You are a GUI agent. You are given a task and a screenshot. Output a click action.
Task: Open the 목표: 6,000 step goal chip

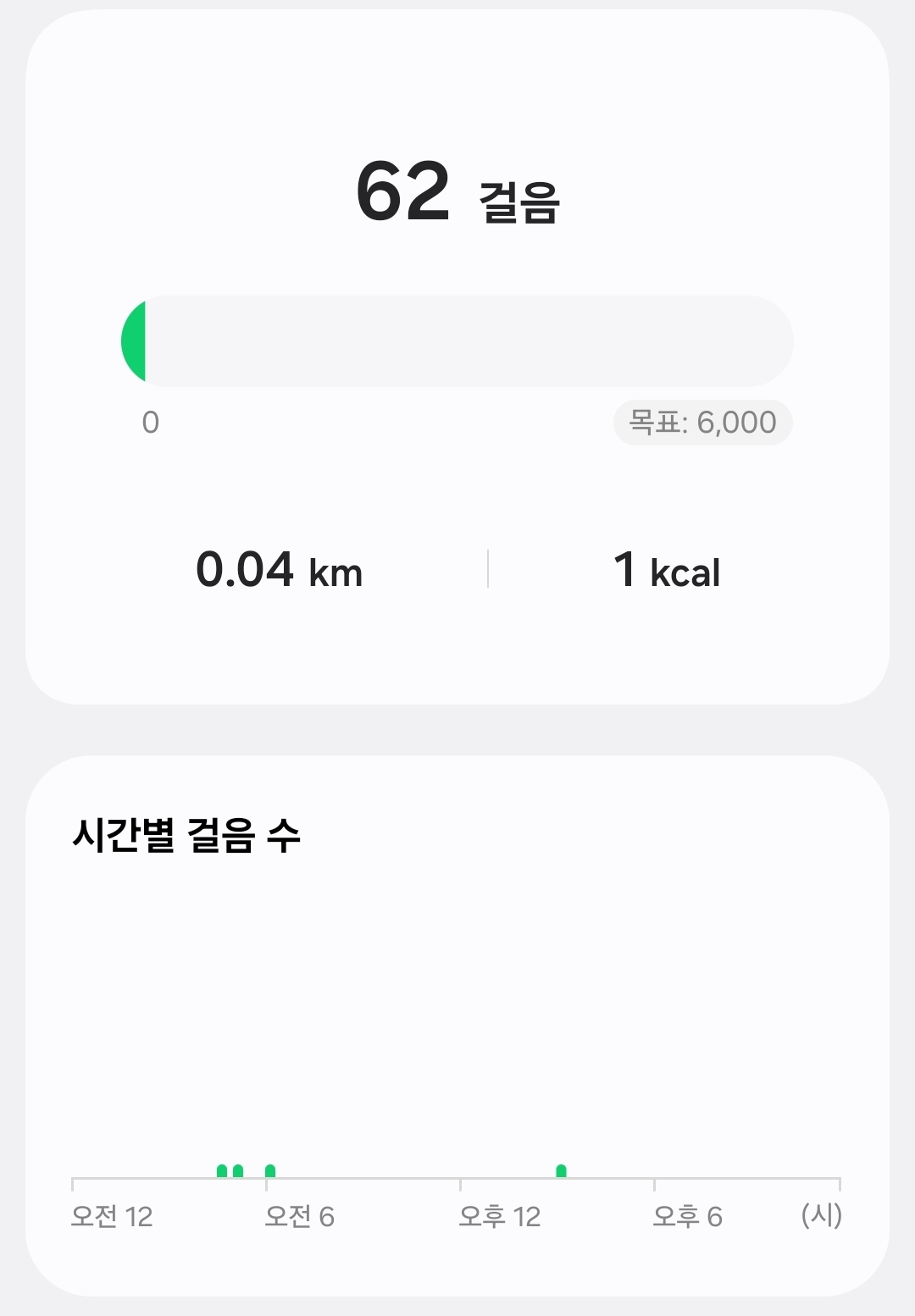point(702,422)
